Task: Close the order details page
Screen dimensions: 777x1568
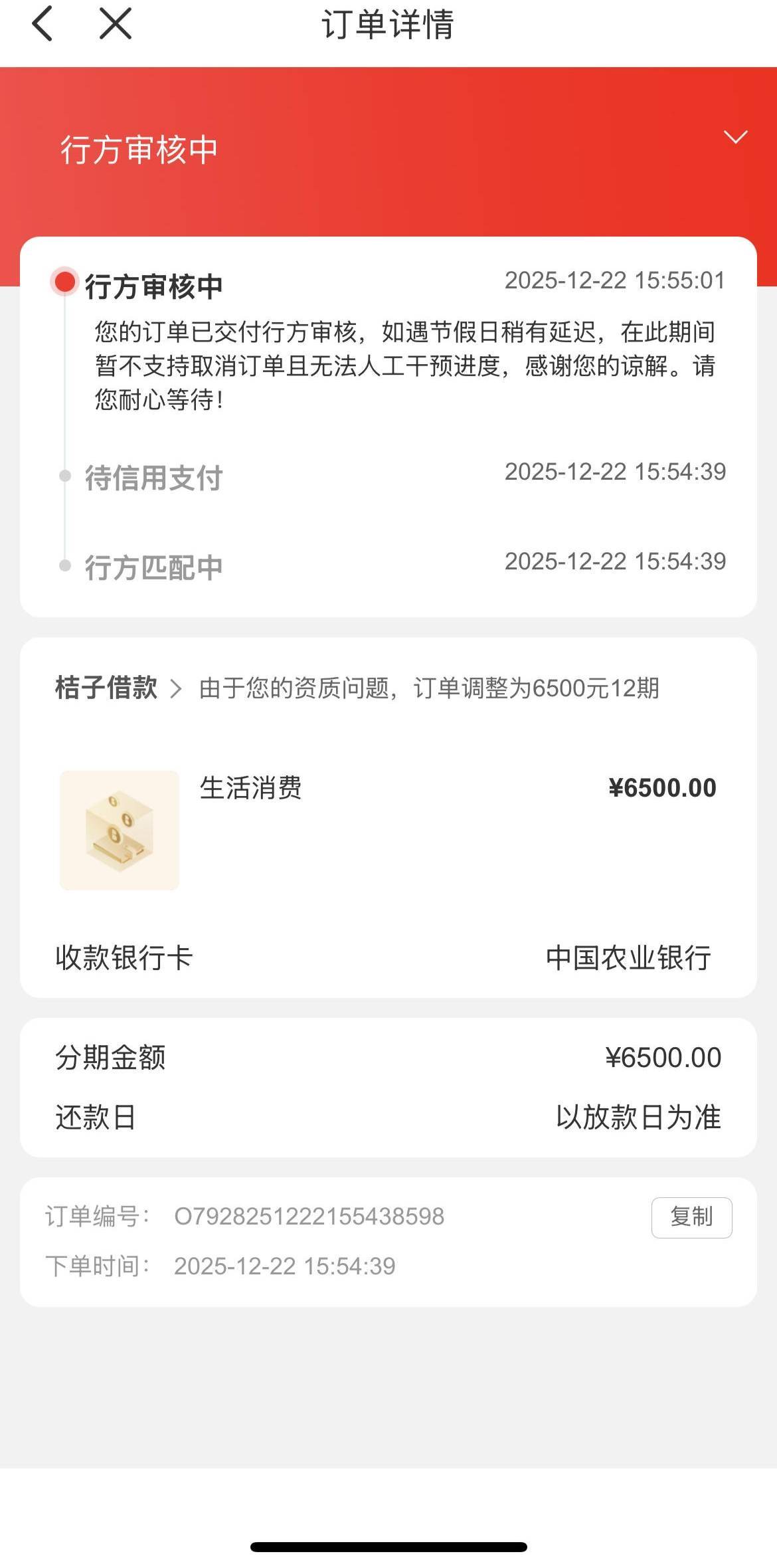Action: pyautogui.click(x=116, y=25)
